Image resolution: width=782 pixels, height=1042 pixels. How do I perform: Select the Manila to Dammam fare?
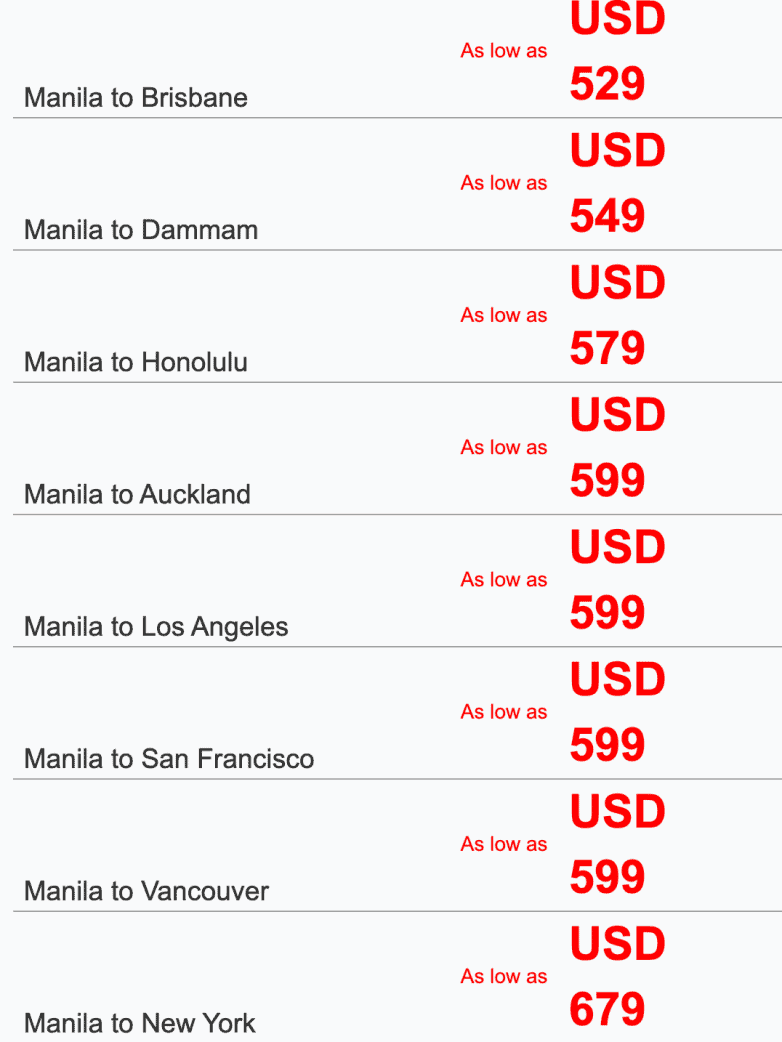pos(141,230)
